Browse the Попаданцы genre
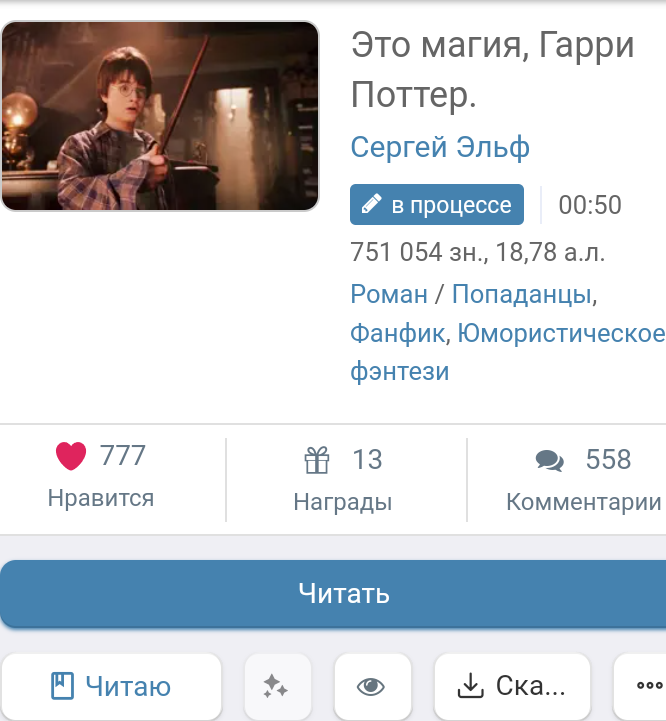 520,295
